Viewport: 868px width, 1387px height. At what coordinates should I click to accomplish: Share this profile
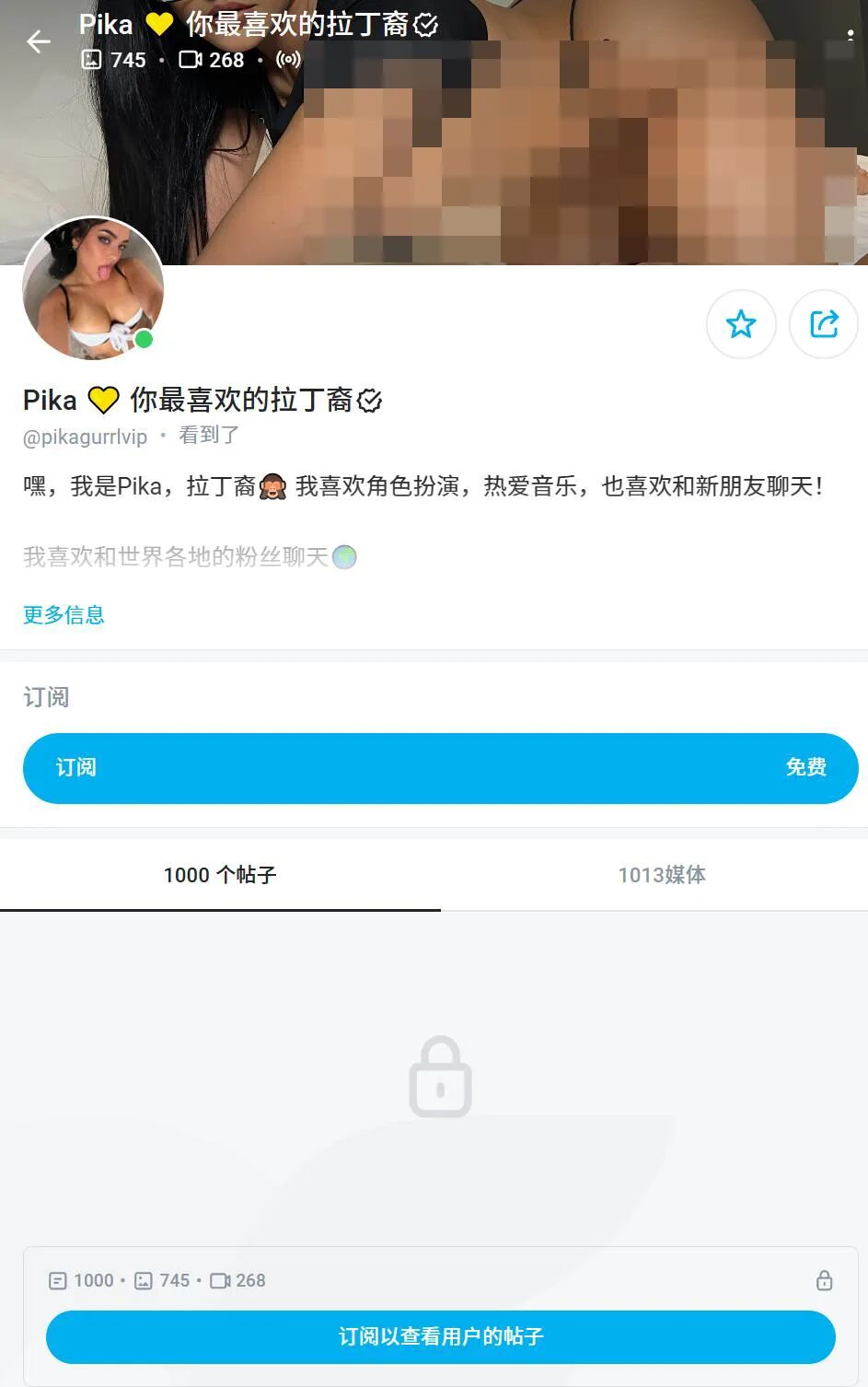tap(824, 324)
